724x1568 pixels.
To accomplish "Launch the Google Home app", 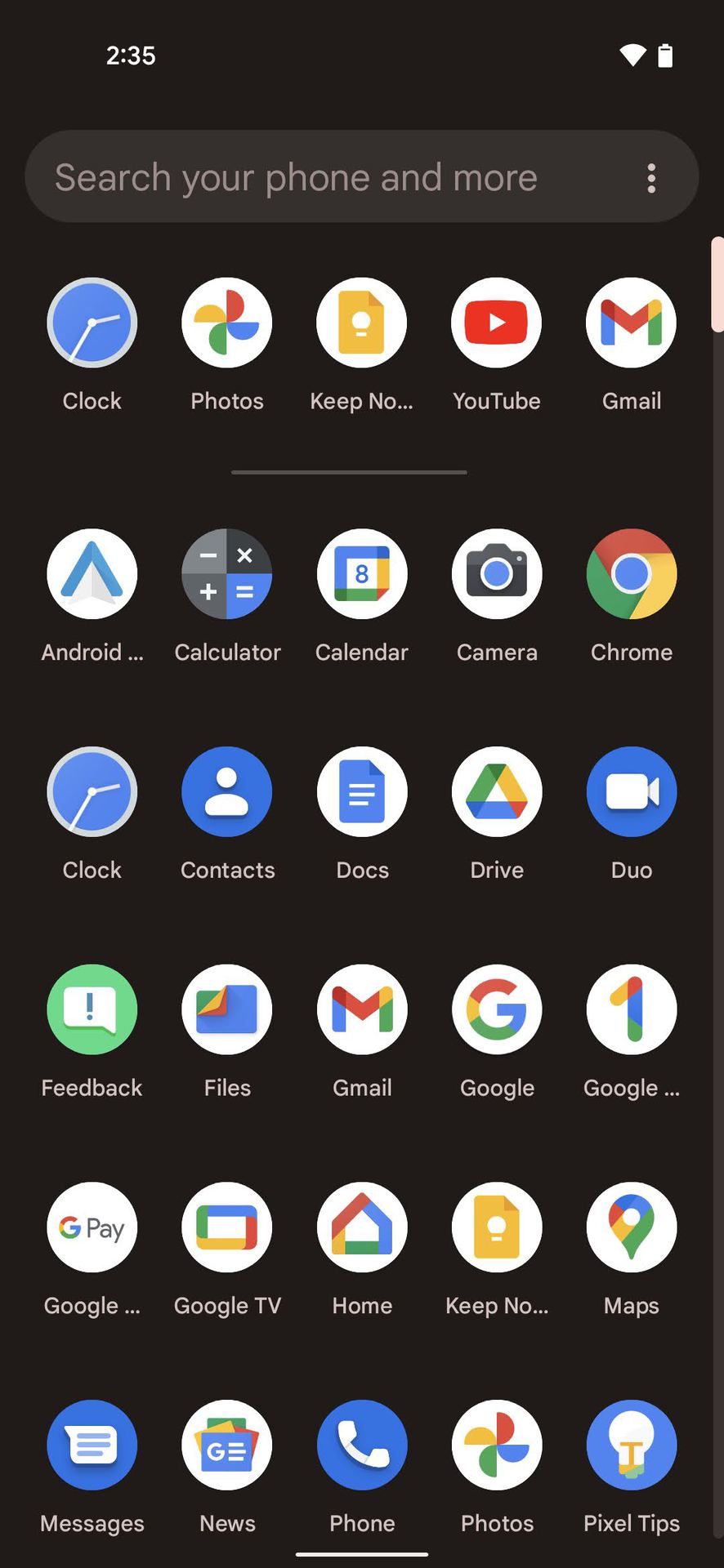I will click(362, 1227).
